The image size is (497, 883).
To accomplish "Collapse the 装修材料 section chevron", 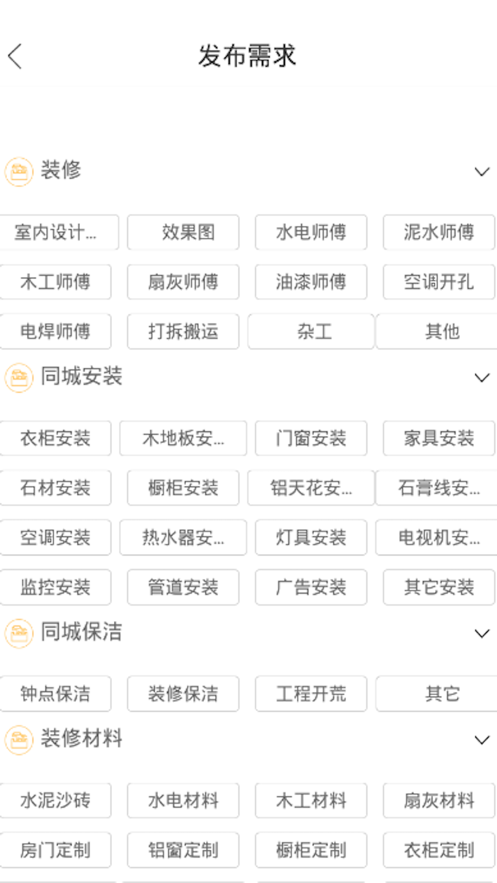I will 482,740.
